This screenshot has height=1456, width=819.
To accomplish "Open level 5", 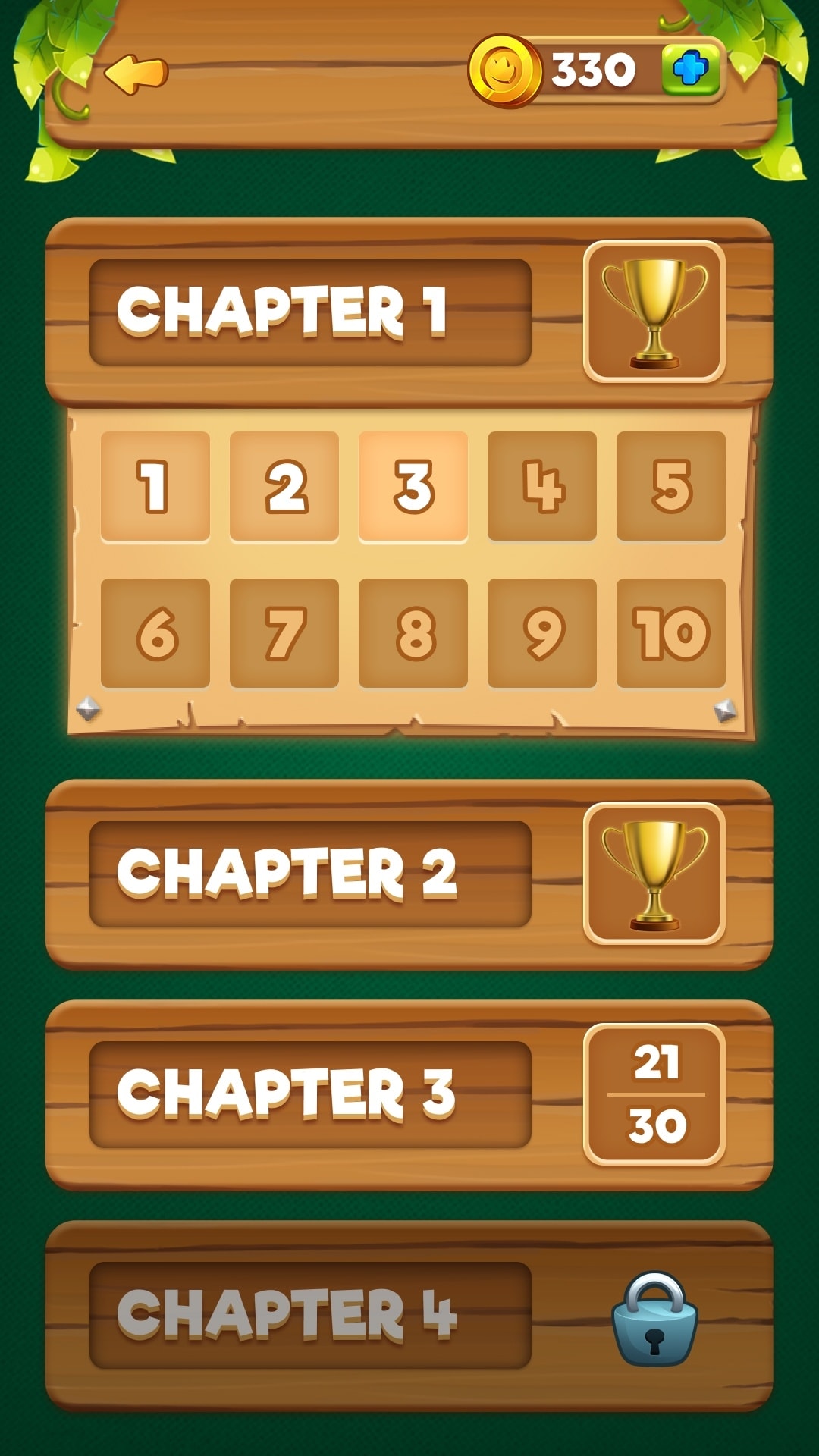I will coord(671,486).
